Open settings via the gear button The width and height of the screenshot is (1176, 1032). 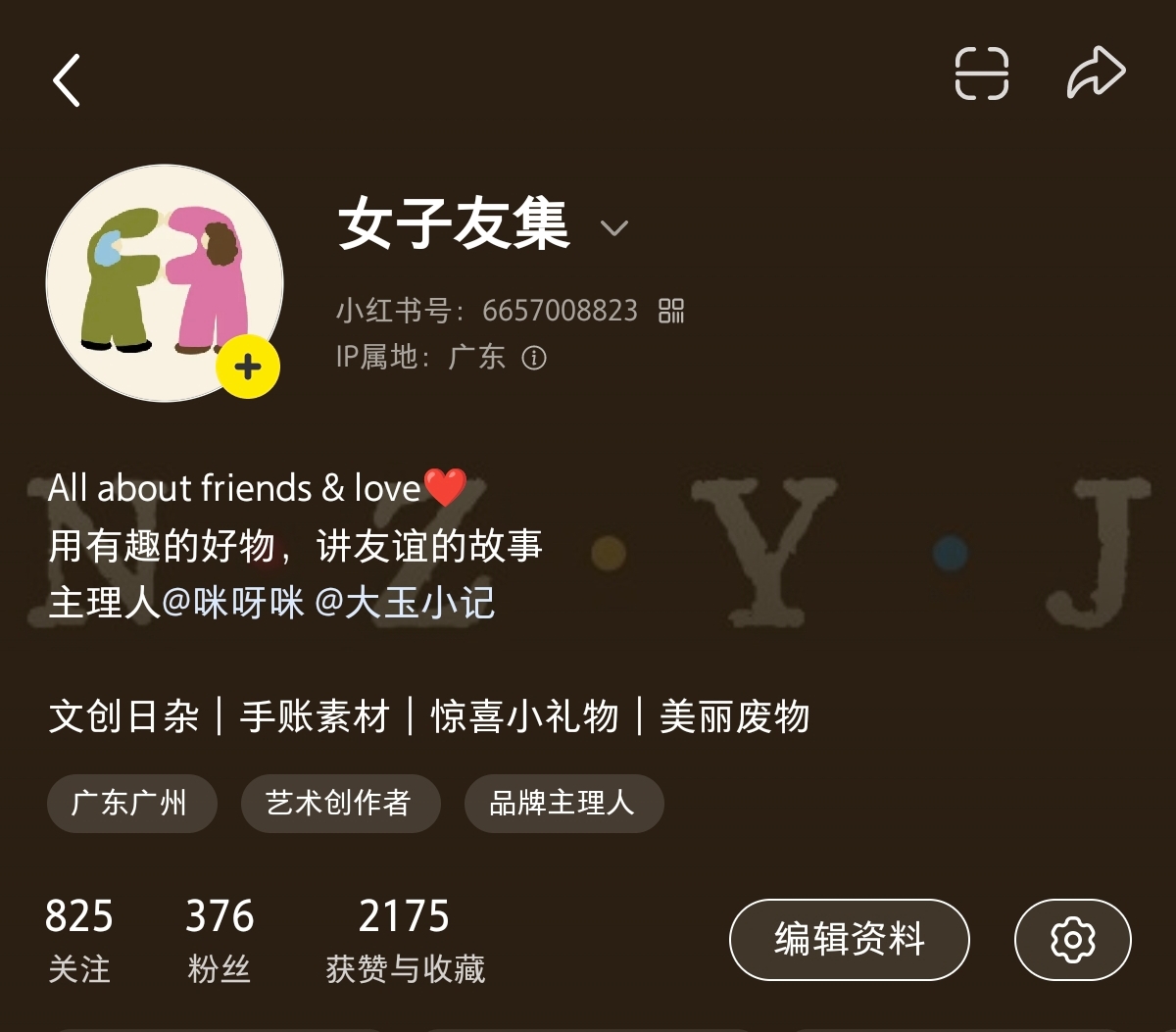1072,940
